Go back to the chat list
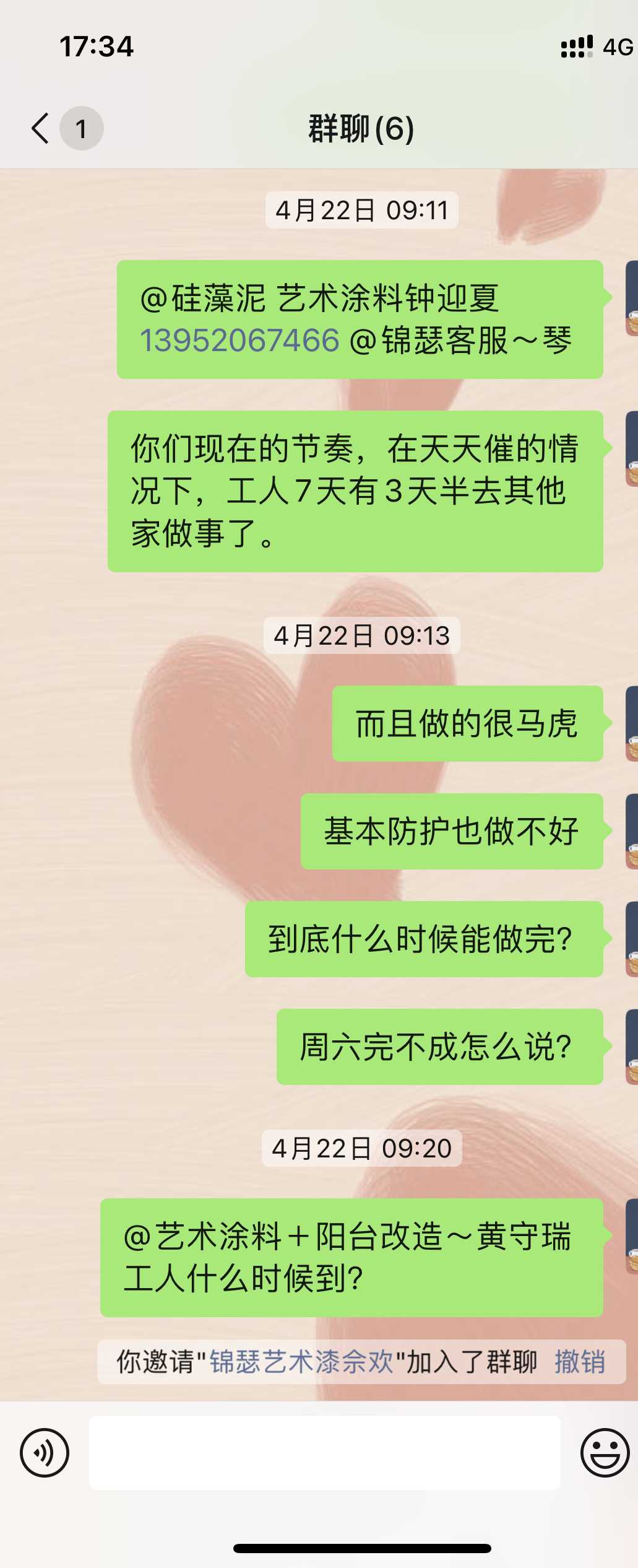Image resolution: width=638 pixels, height=1568 pixels. pyautogui.click(x=41, y=129)
